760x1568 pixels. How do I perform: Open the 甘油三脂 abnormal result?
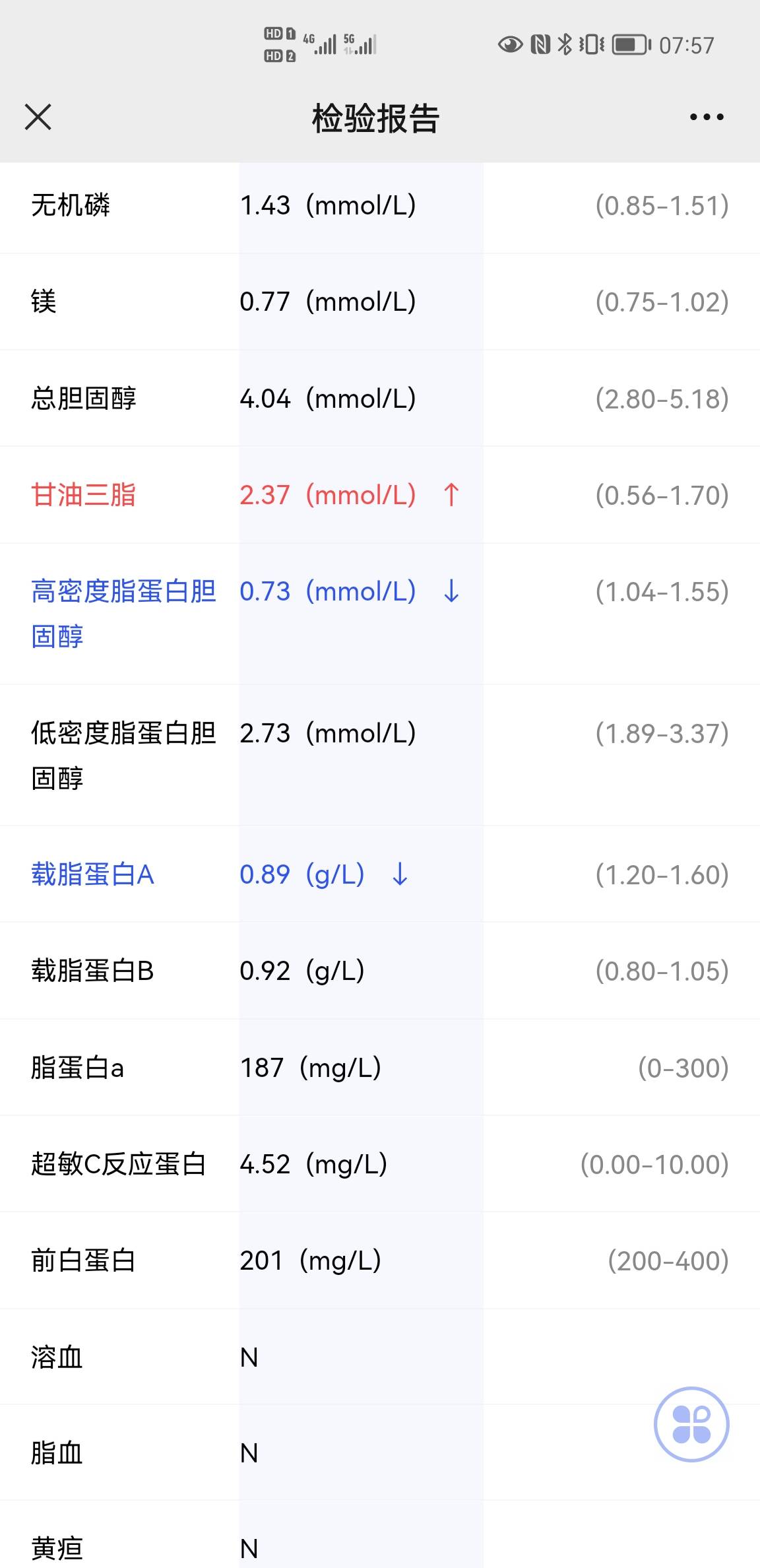pos(89,495)
